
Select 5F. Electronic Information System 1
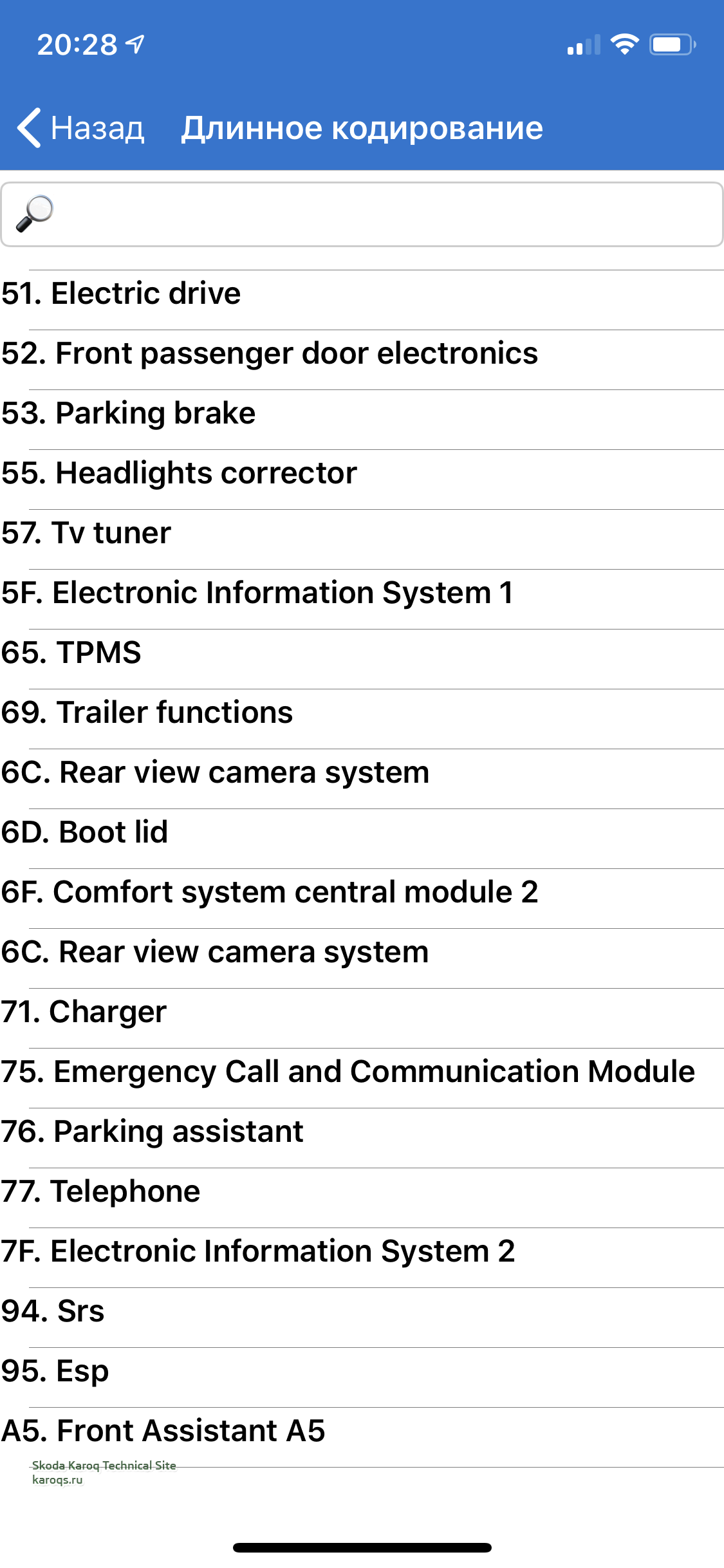[257, 593]
